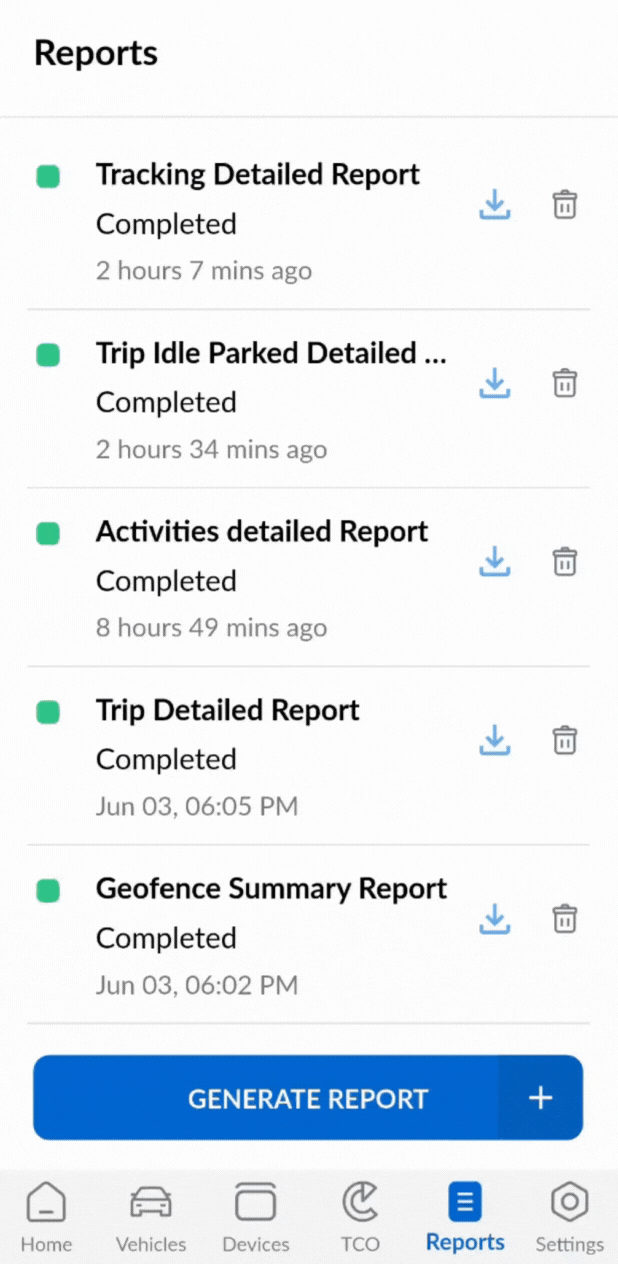Go to the Home tab

click(x=46, y=1216)
